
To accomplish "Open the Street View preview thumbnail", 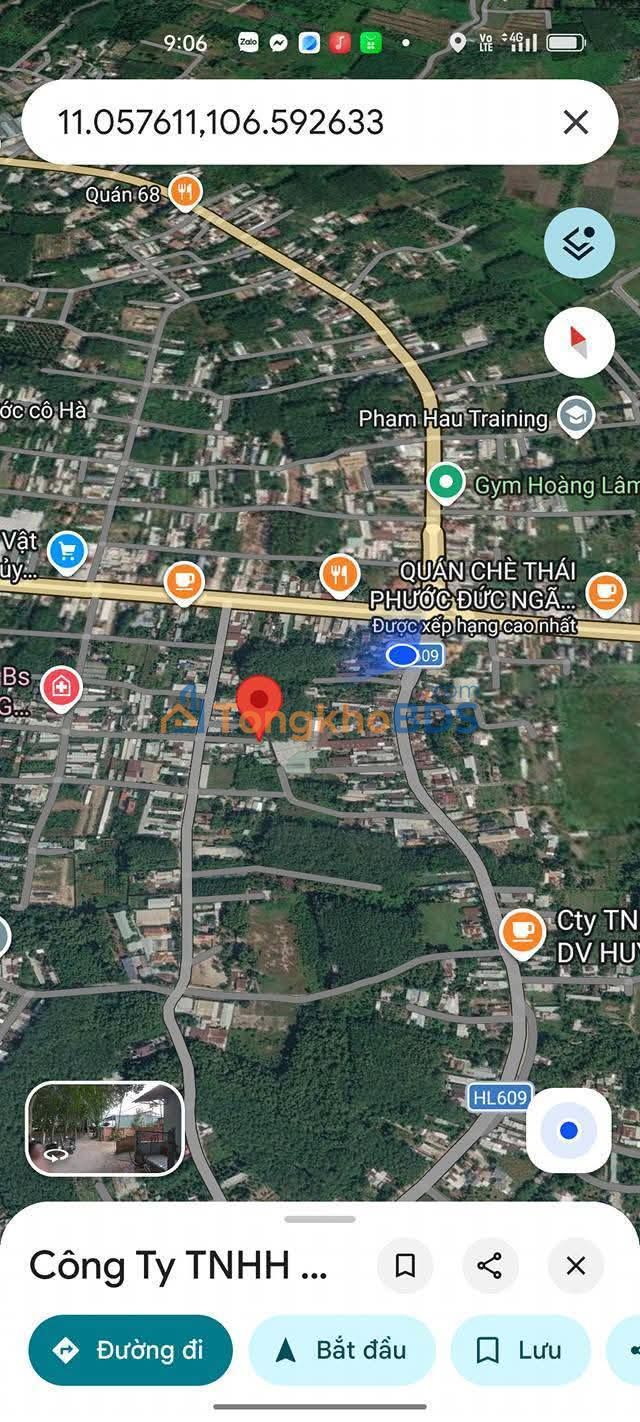I will [105, 1128].
